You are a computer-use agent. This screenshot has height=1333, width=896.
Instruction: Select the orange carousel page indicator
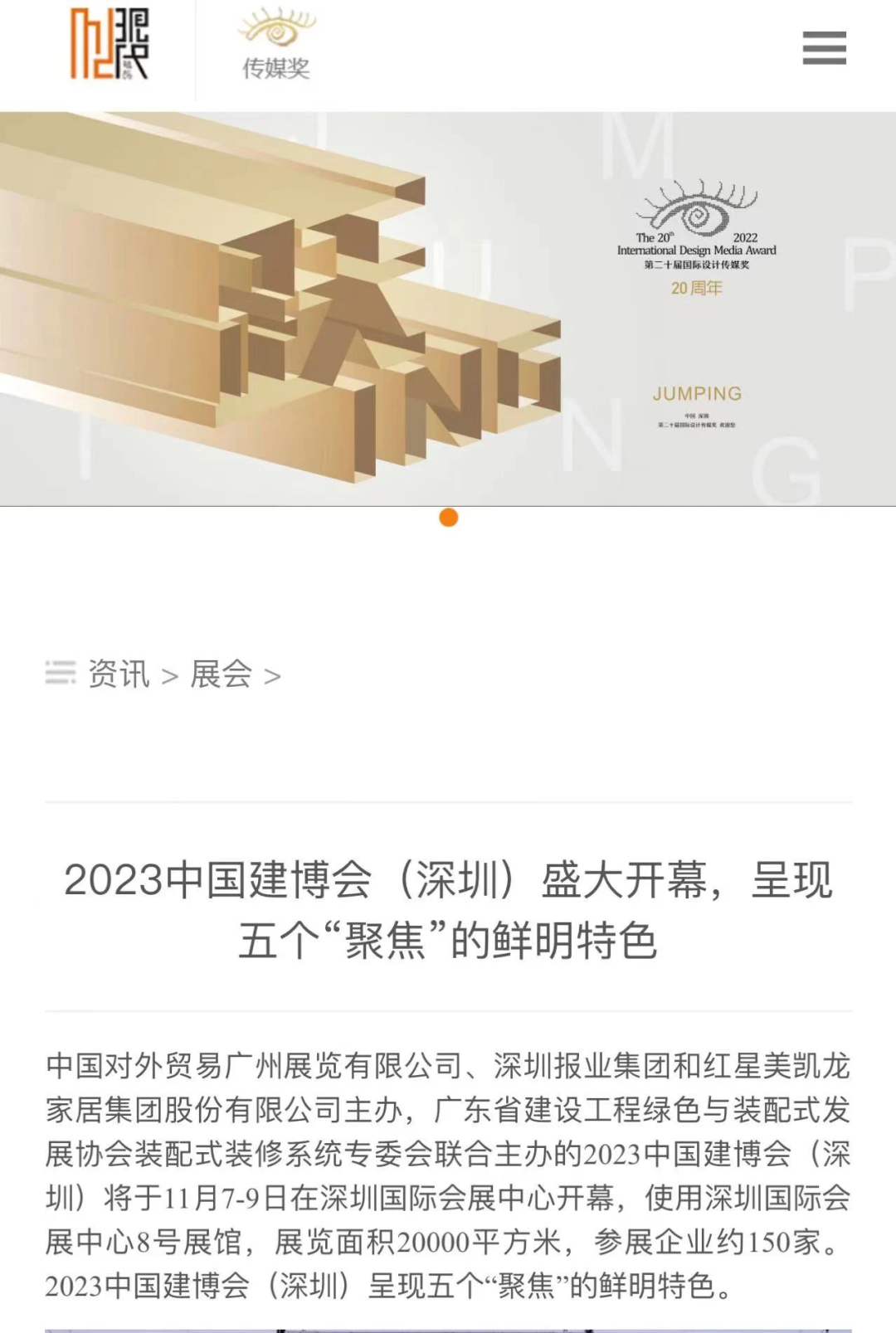coord(448,518)
